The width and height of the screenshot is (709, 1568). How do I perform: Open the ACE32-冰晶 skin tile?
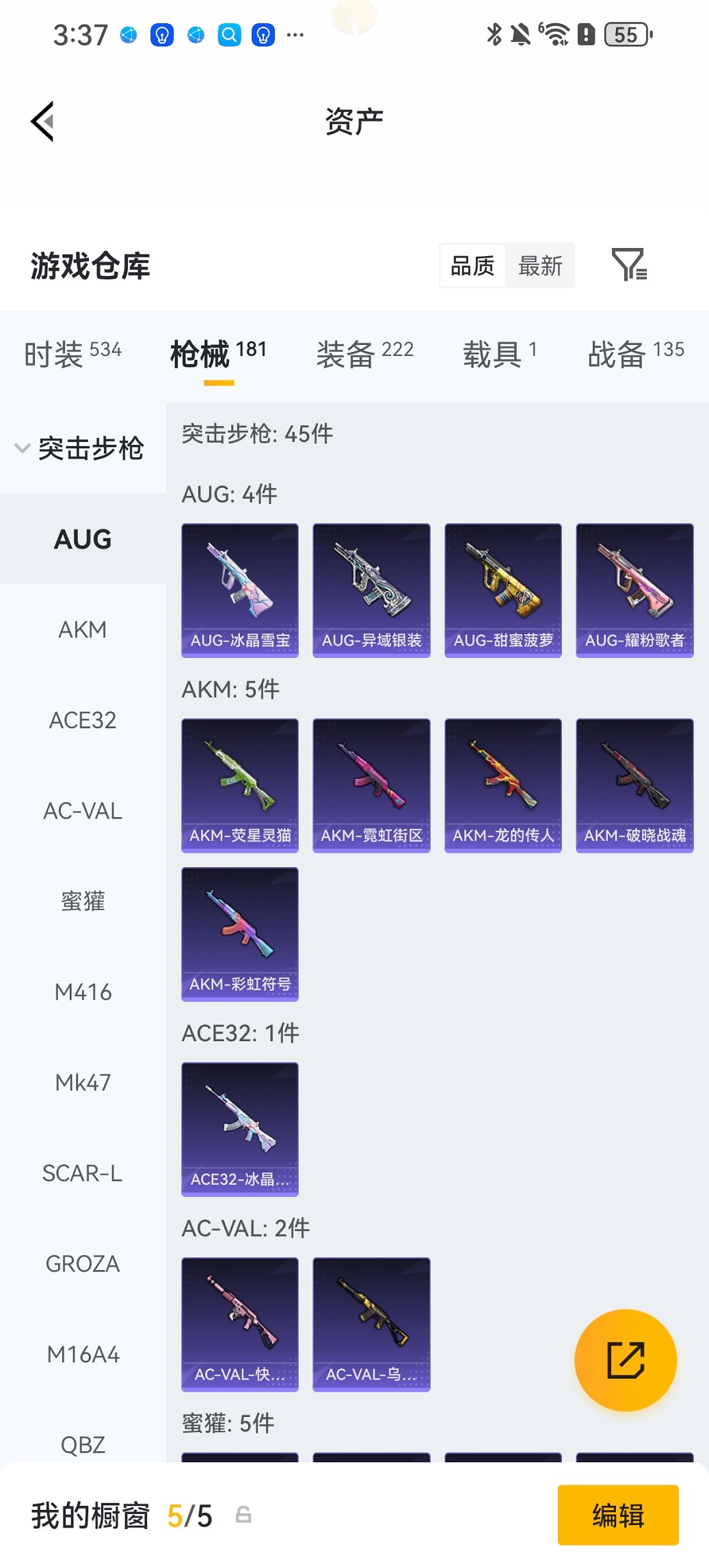[240, 1129]
